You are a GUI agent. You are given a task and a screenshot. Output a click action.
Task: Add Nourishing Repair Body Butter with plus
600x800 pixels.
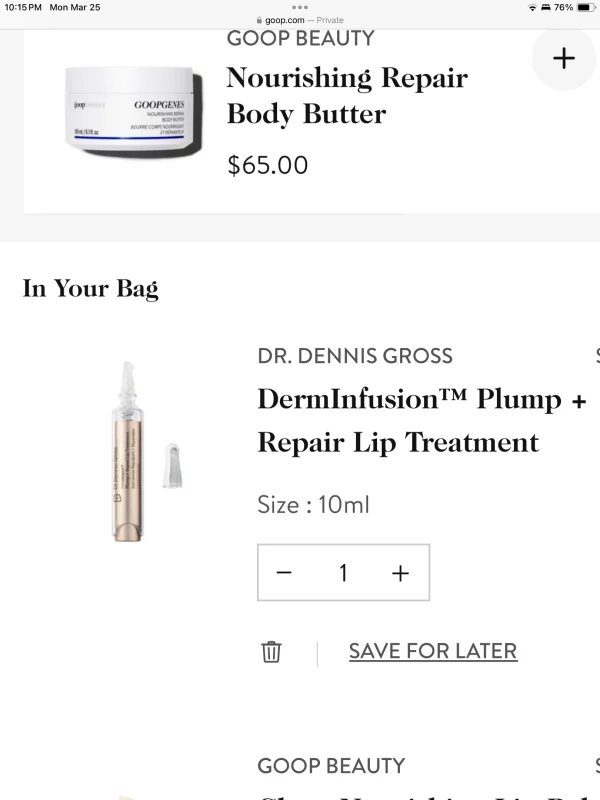[563, 58]
